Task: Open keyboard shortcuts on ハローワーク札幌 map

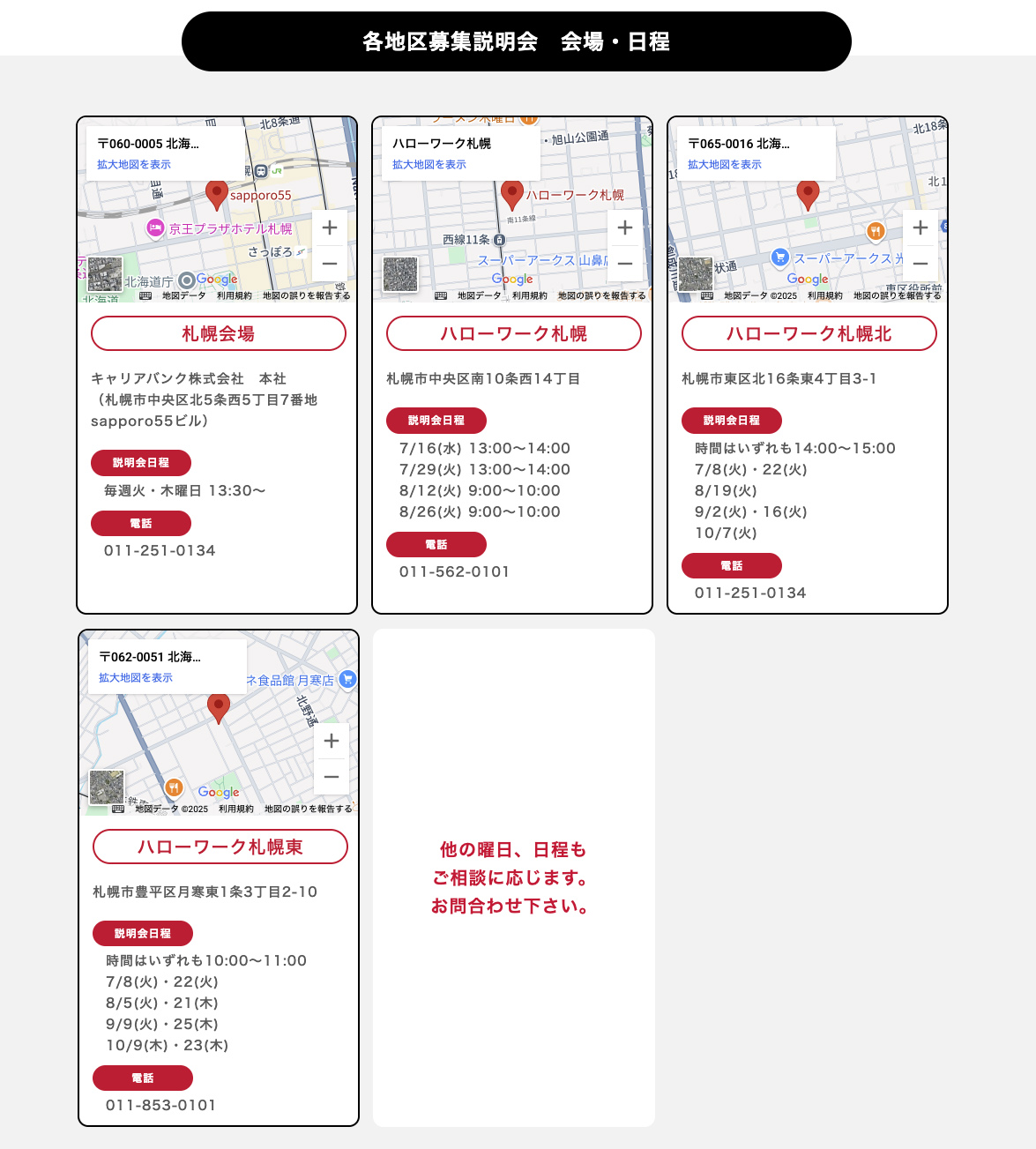Action: 441,296
